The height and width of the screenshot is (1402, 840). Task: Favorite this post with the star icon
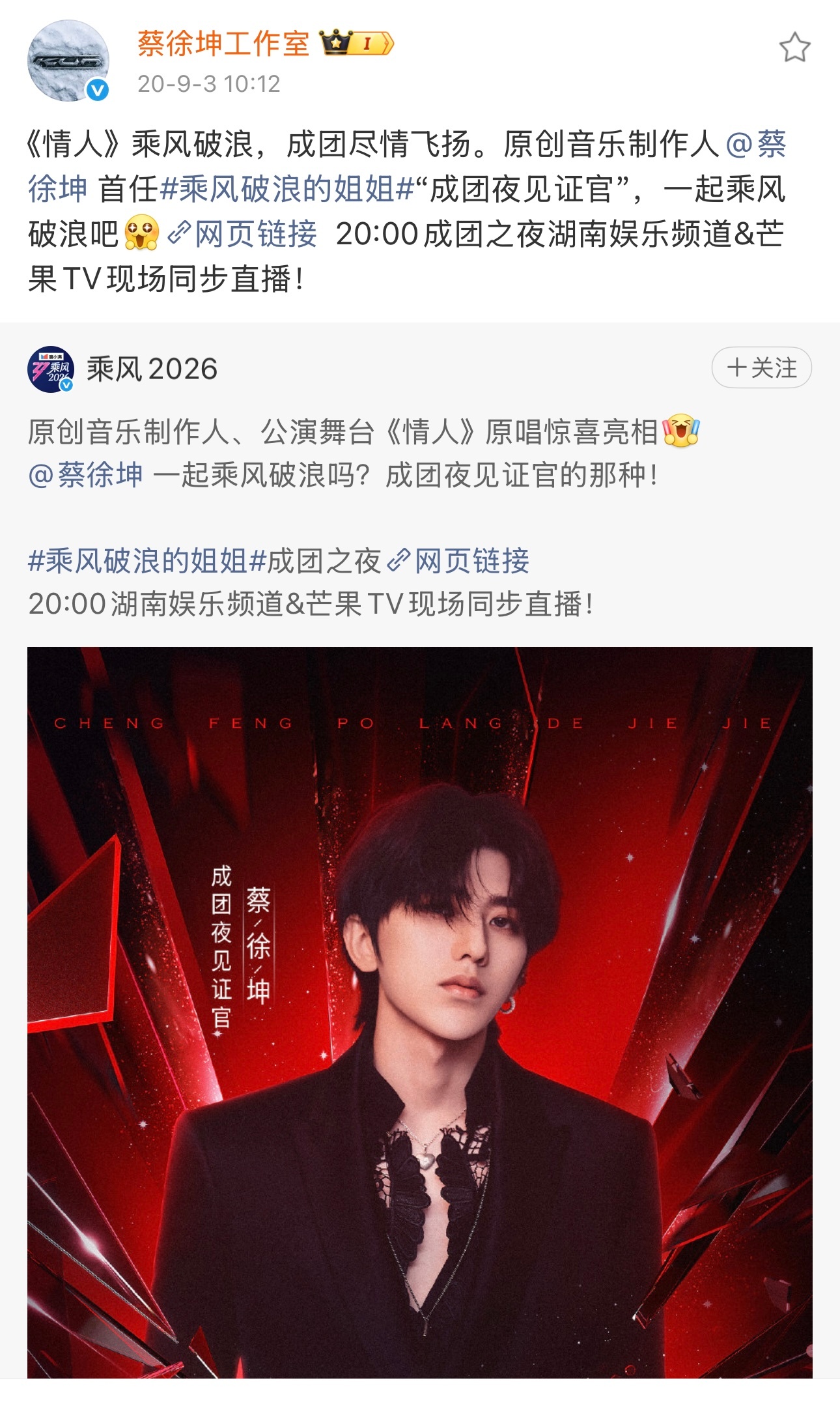[x=794, y=48]
